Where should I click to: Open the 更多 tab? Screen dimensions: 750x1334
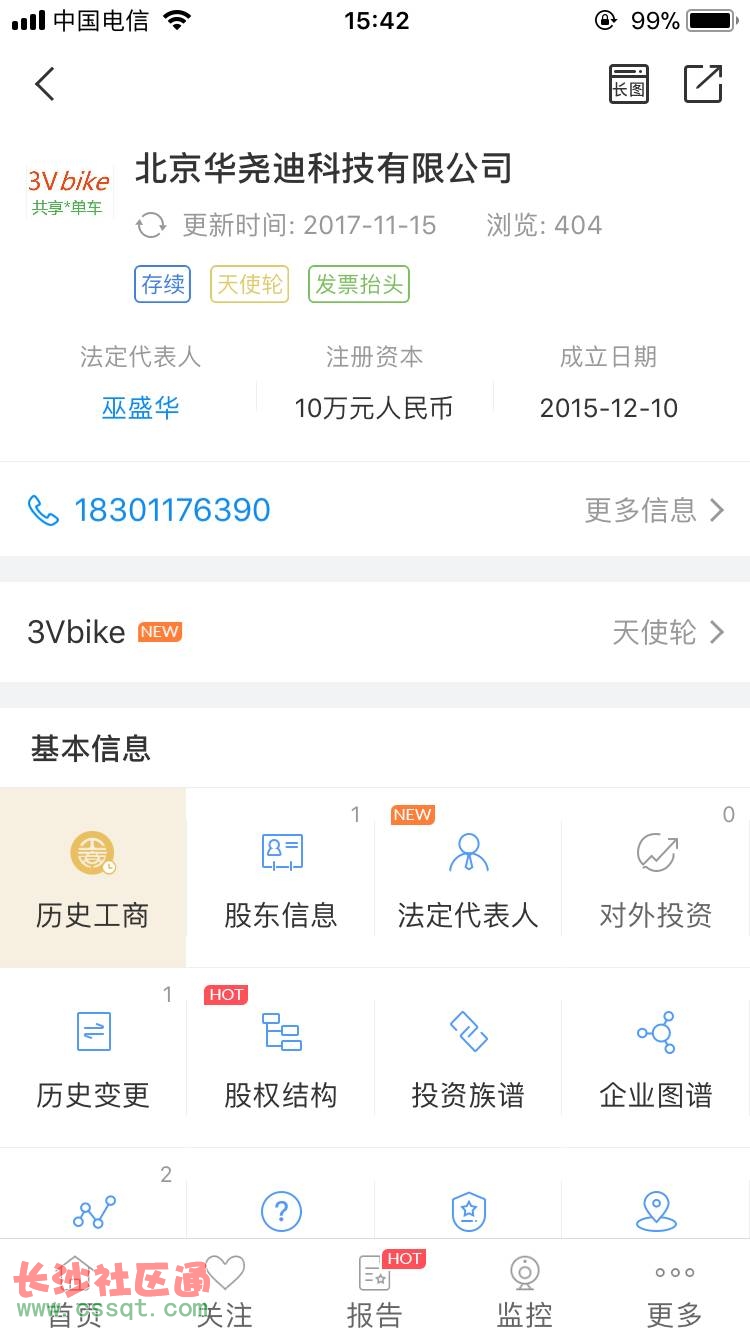[x=675, y=1290]
